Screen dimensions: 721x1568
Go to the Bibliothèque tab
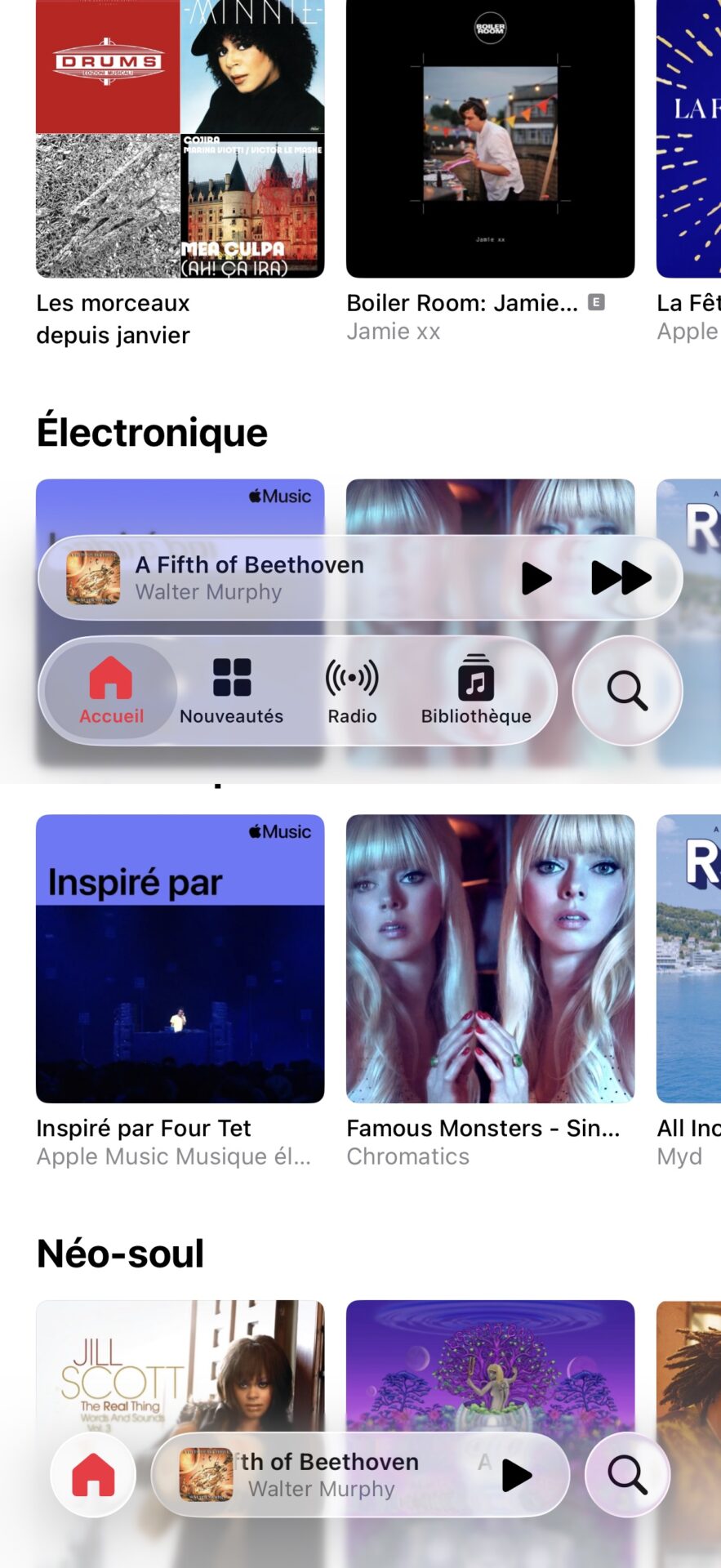476,691
